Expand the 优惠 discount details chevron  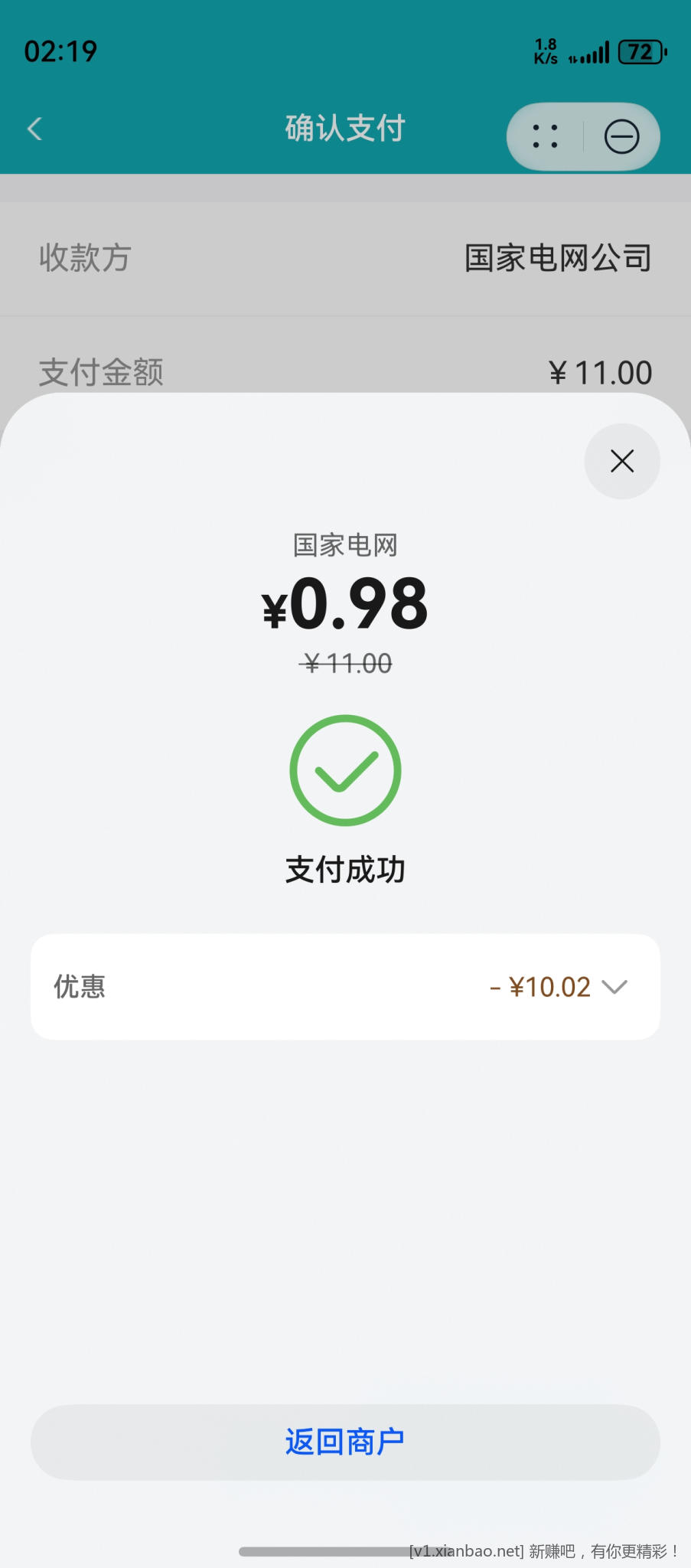click(x=614, y=988)
